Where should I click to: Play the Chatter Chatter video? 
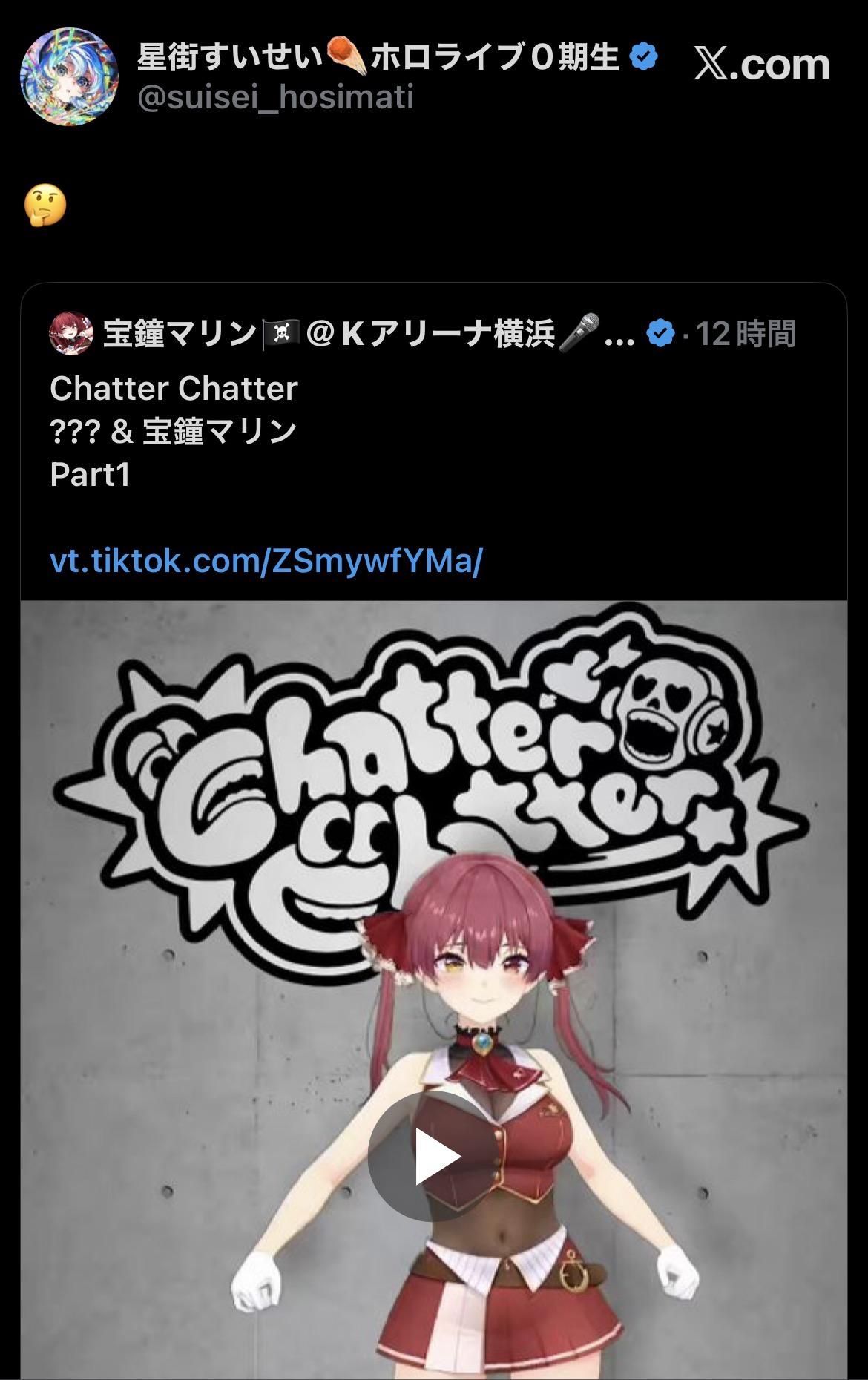434,1156
